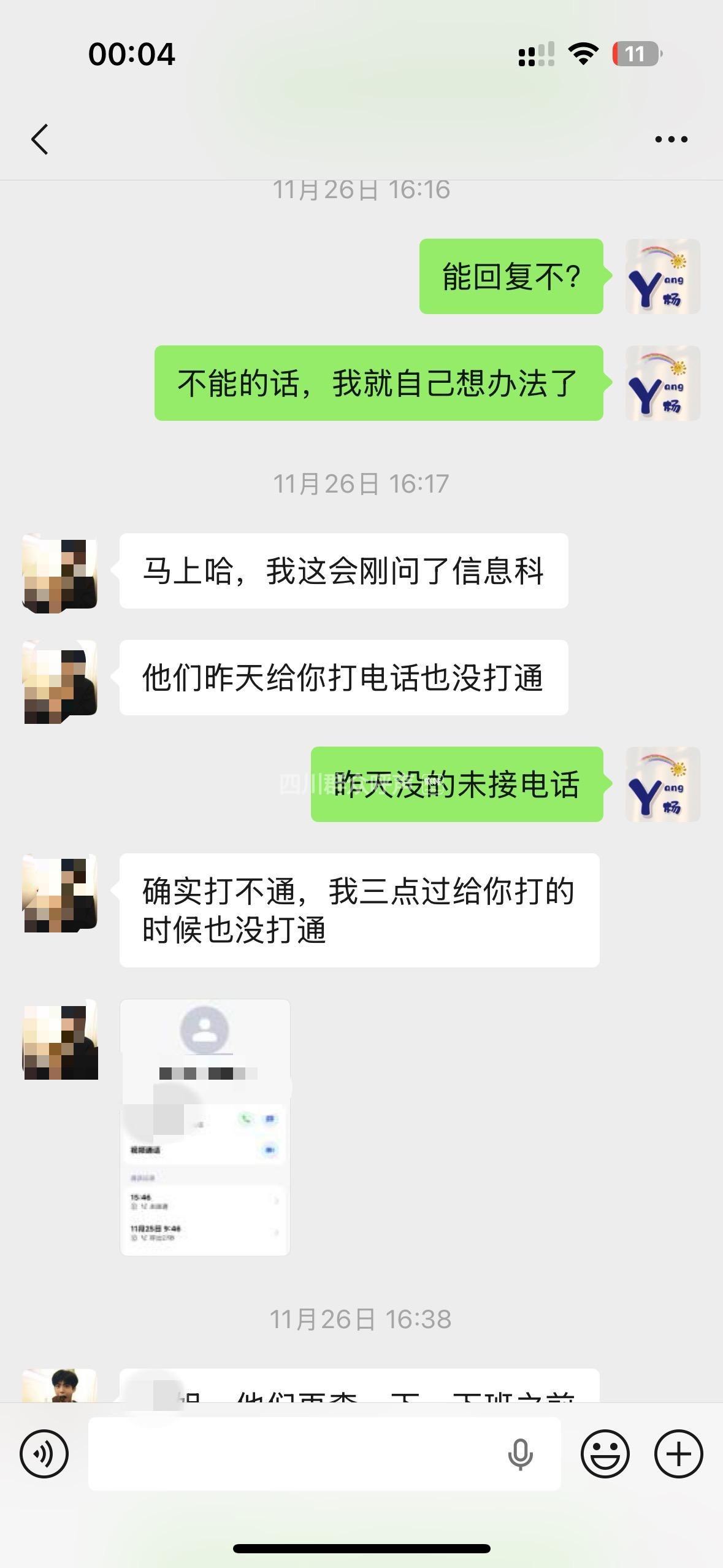Tap the message text input field
Image resolution: width=723 pixels, height=1568 pixels.
point(294,1453)
